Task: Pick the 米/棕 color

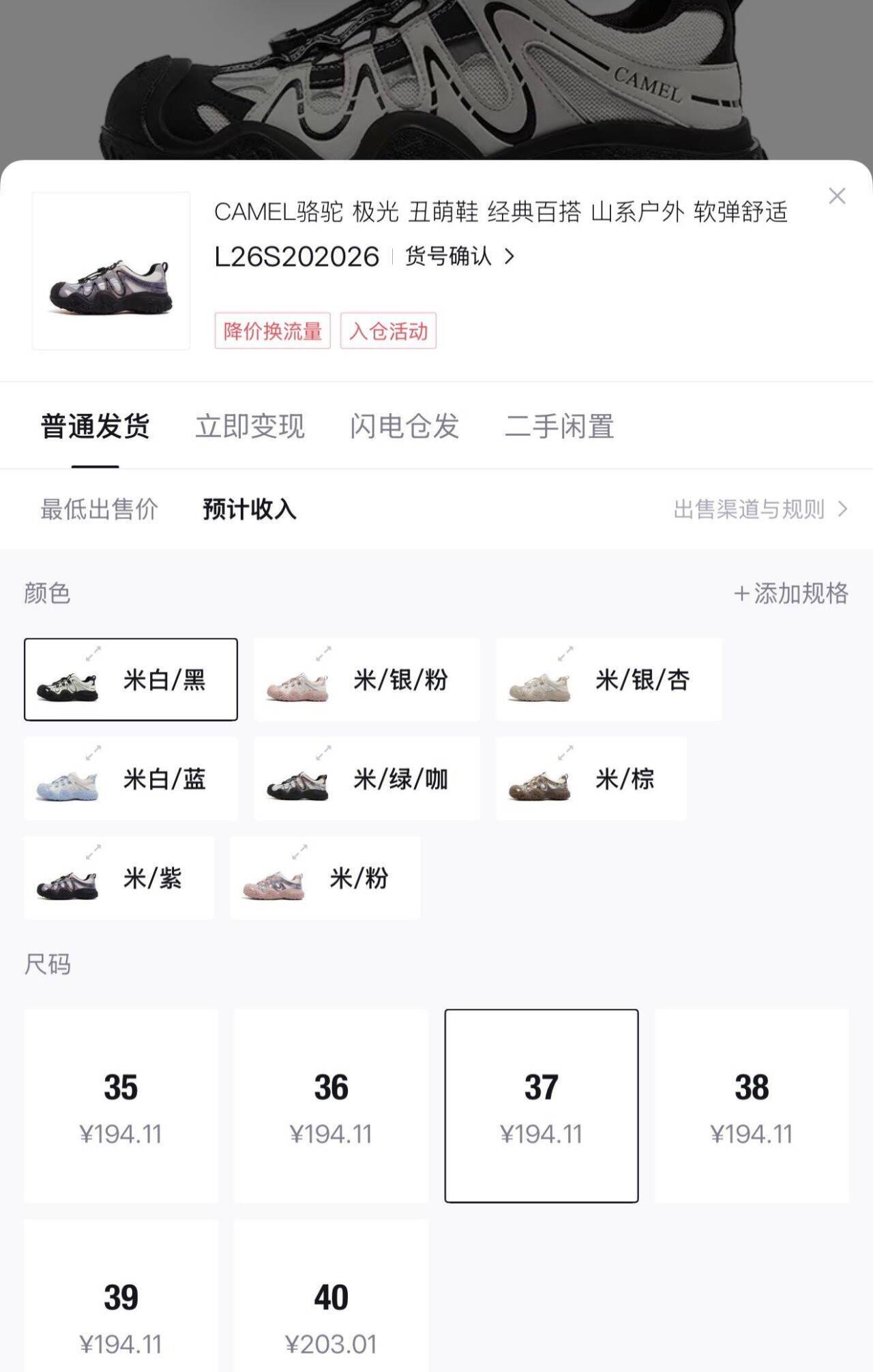Action: tap(591, 779)
